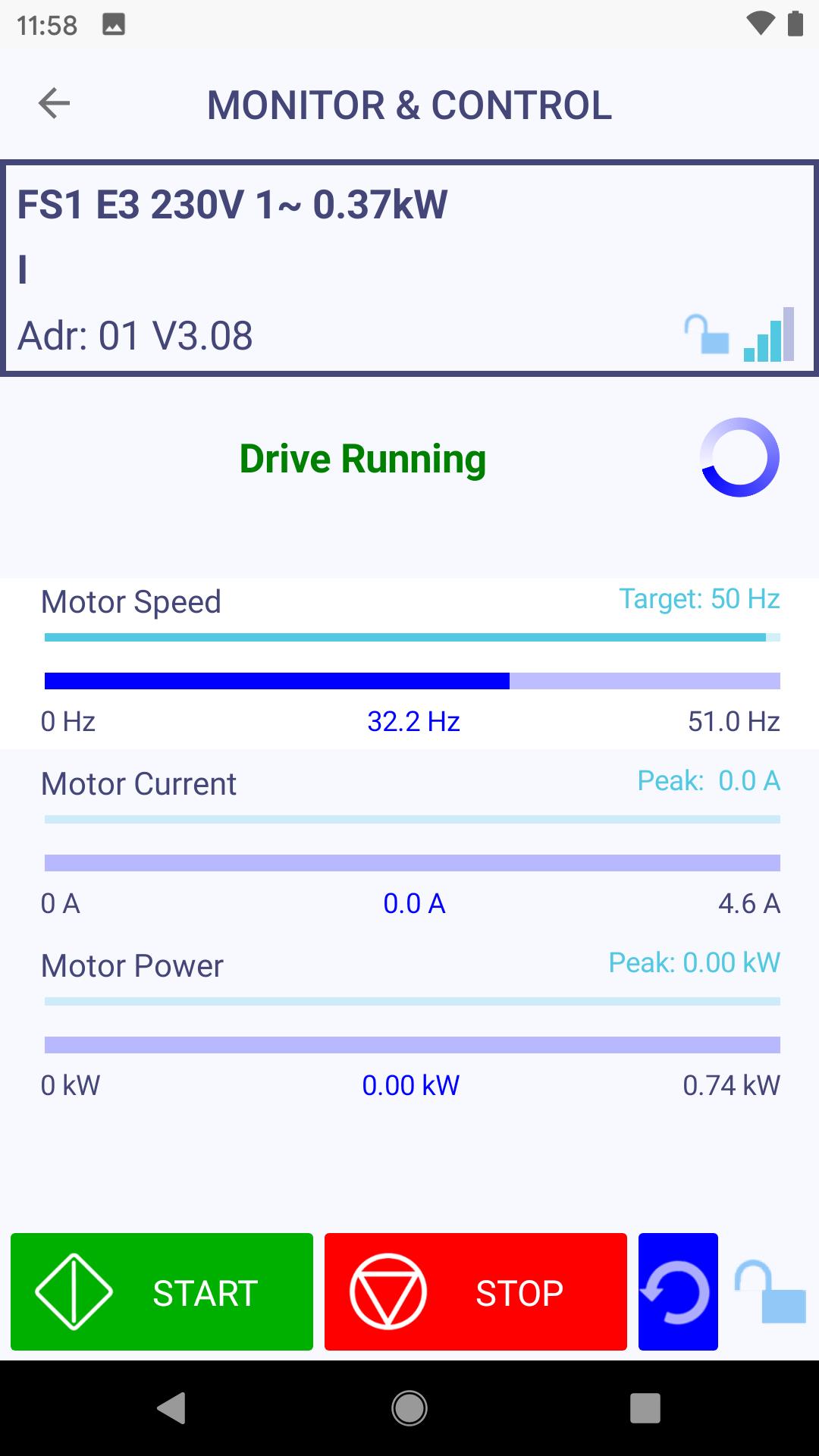Open the recent apps overview
The width and height of the screenshot is (819, 1456).
tap(645, 1408)
